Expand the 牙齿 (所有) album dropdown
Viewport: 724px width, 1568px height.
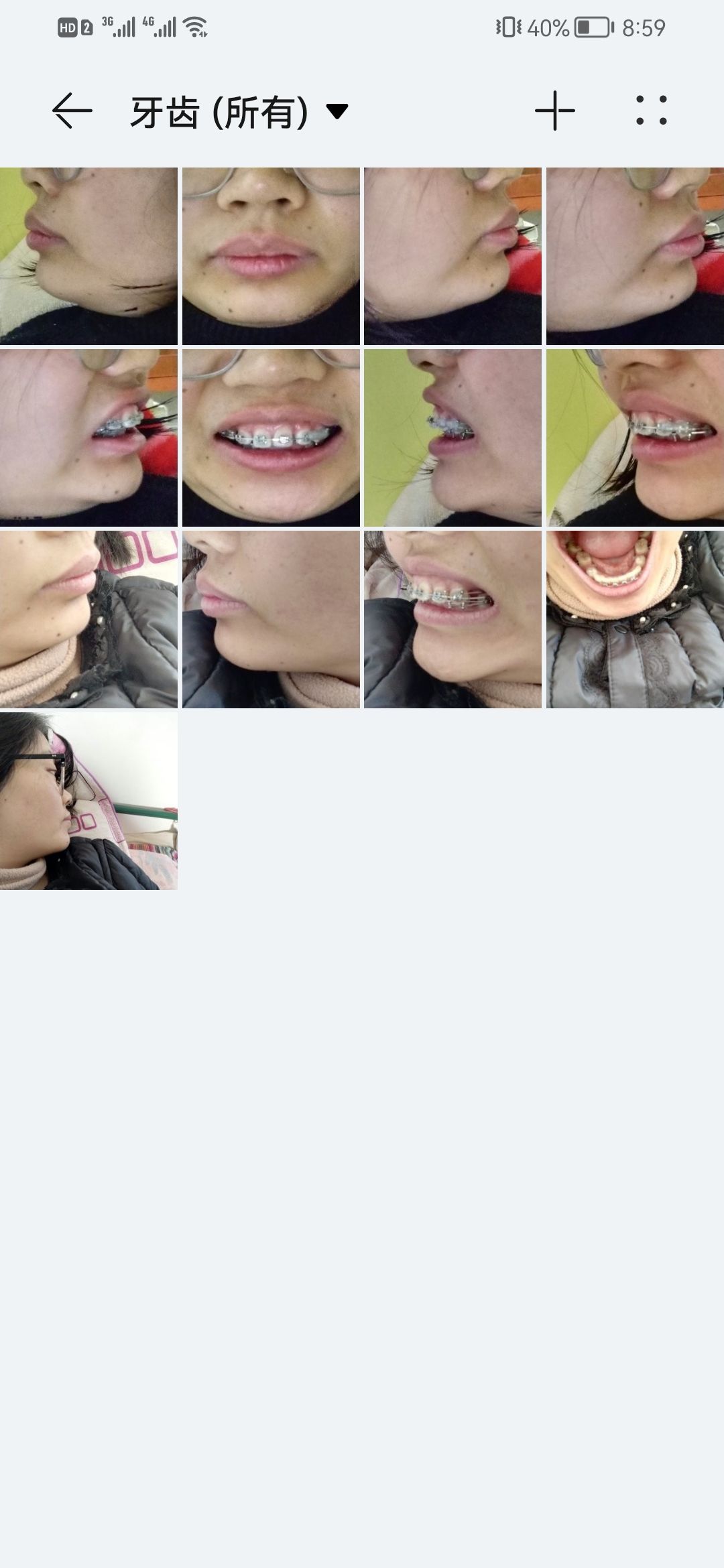click(x=337, y=111)
